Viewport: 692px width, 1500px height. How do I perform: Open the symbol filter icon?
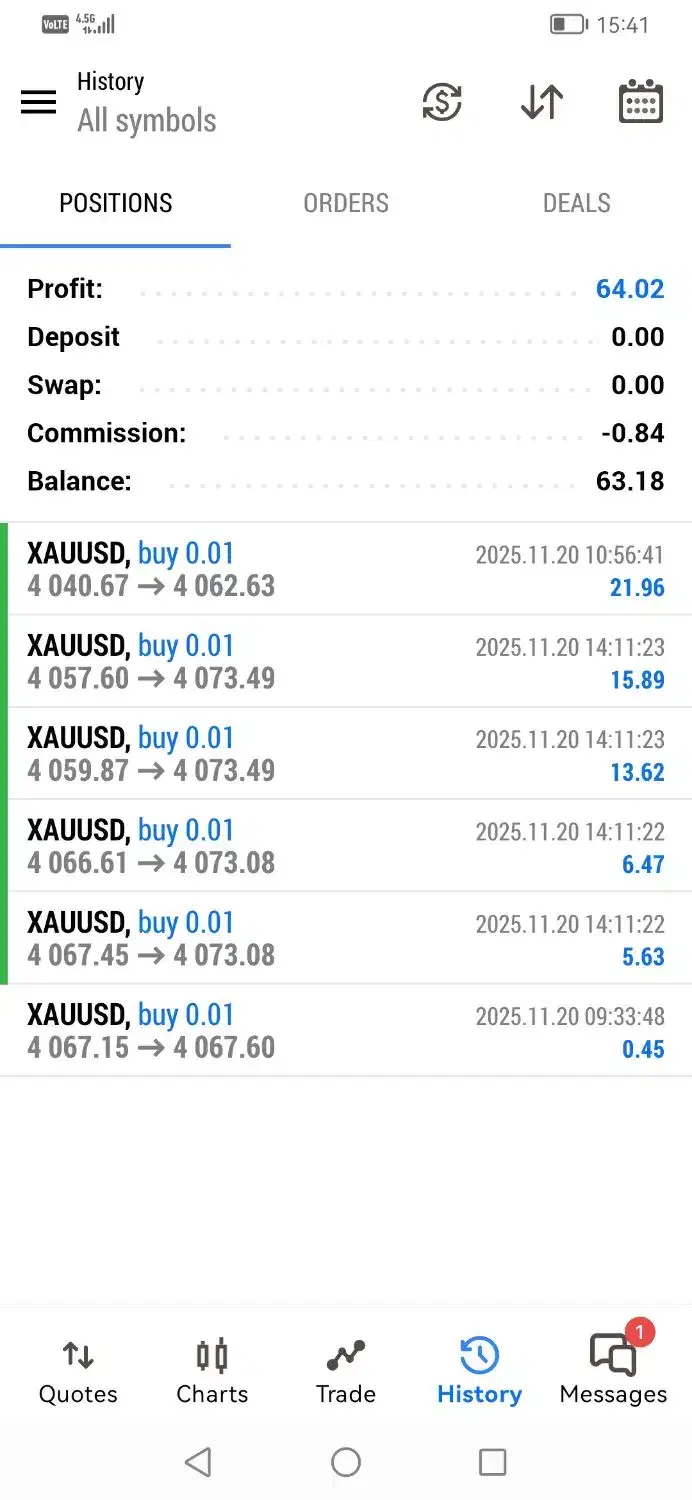tap(442, 102)
